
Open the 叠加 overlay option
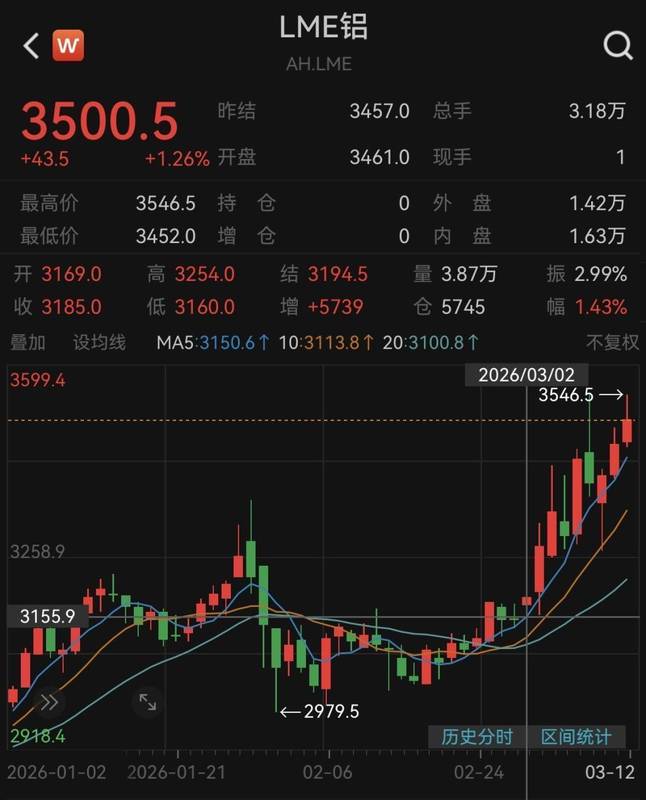pyautogui.click(x=28, y=343)
